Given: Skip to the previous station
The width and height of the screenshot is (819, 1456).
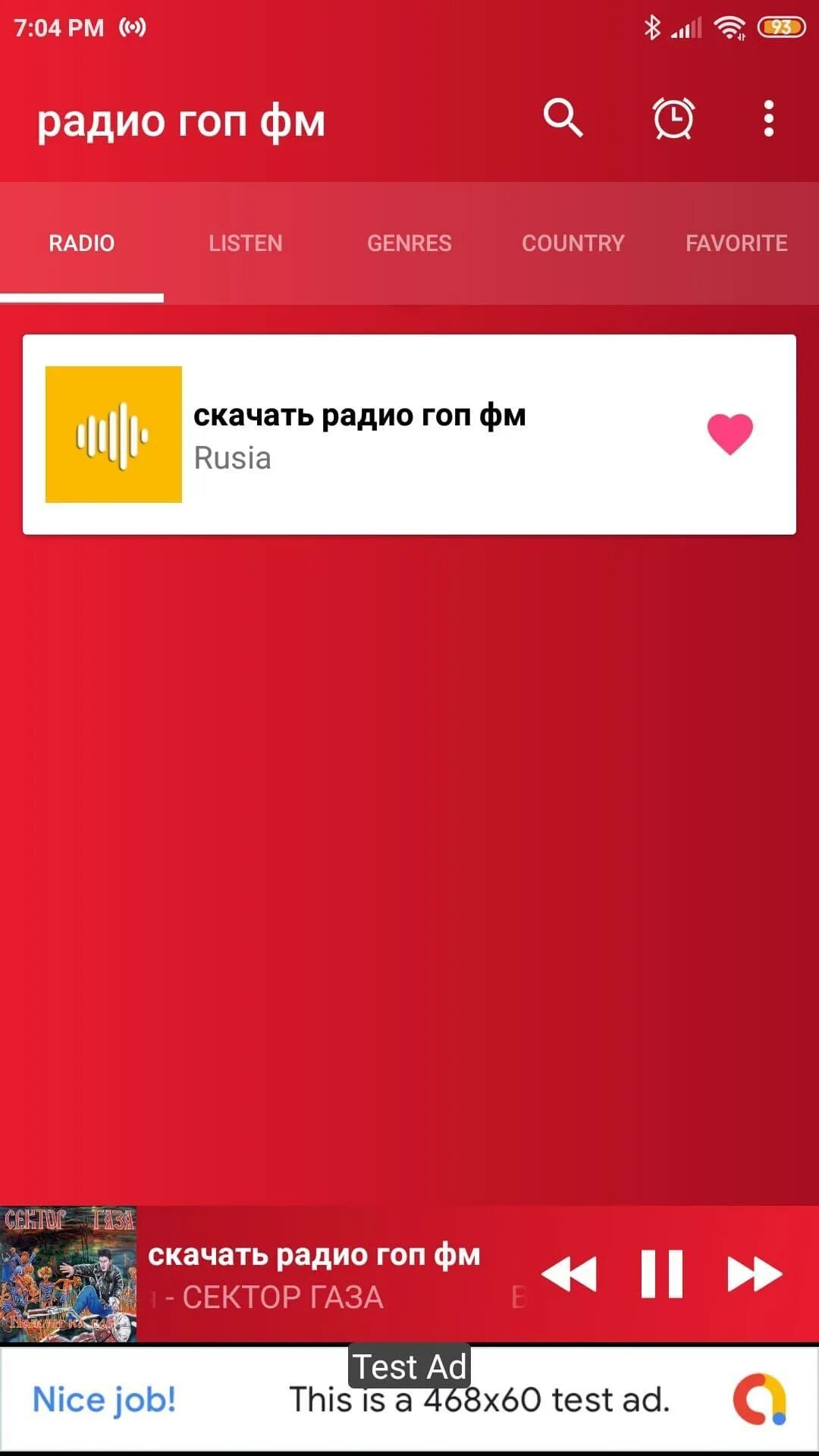Looking at the screenshot, I should click(570, 1274).
